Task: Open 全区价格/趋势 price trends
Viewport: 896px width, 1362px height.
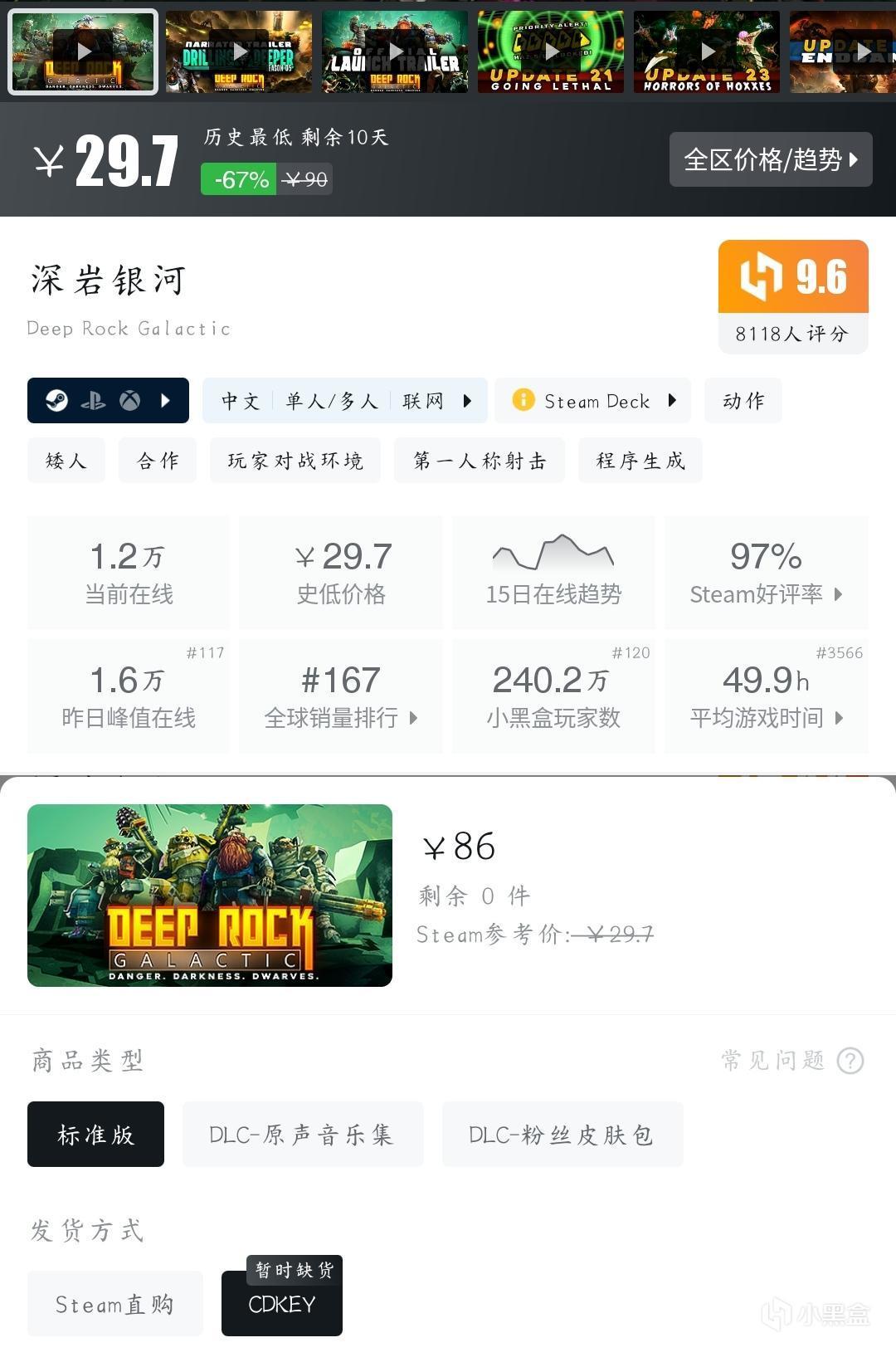Action: coord(771,159)
